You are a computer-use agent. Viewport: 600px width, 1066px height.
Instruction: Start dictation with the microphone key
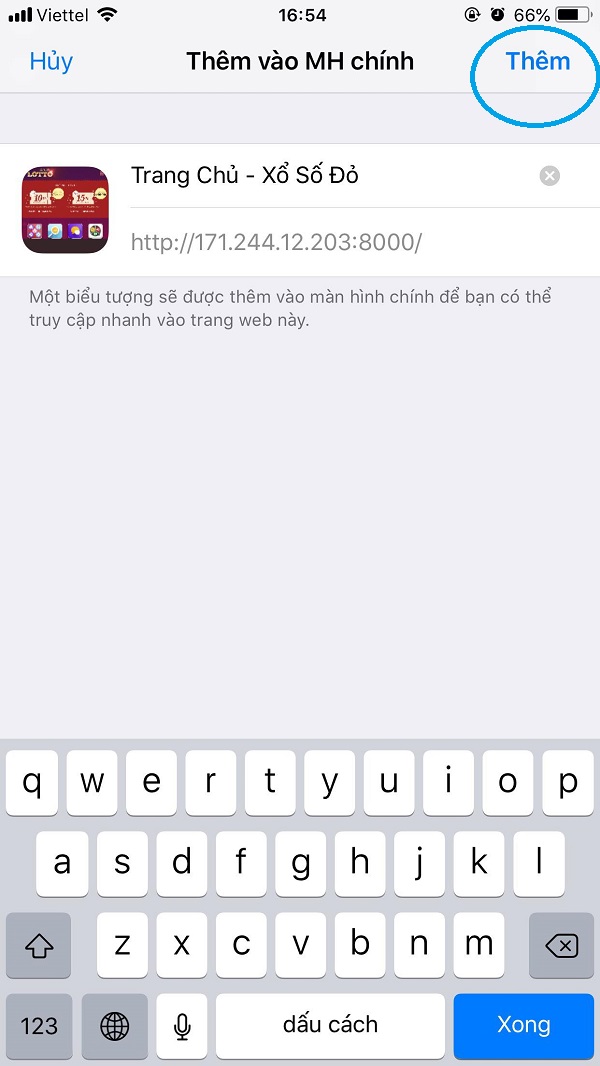(181, 1025)
